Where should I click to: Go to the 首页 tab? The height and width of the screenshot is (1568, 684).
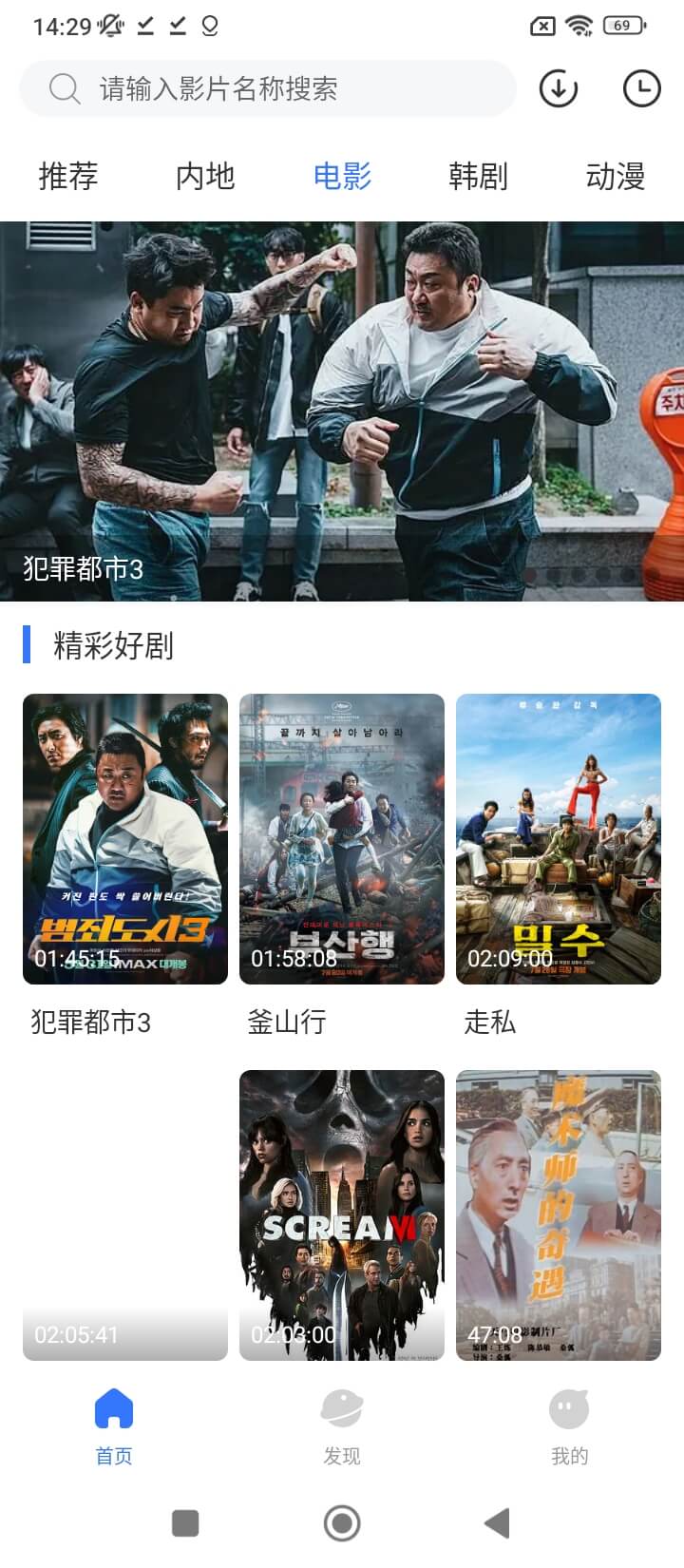(x=114, y=1425)
